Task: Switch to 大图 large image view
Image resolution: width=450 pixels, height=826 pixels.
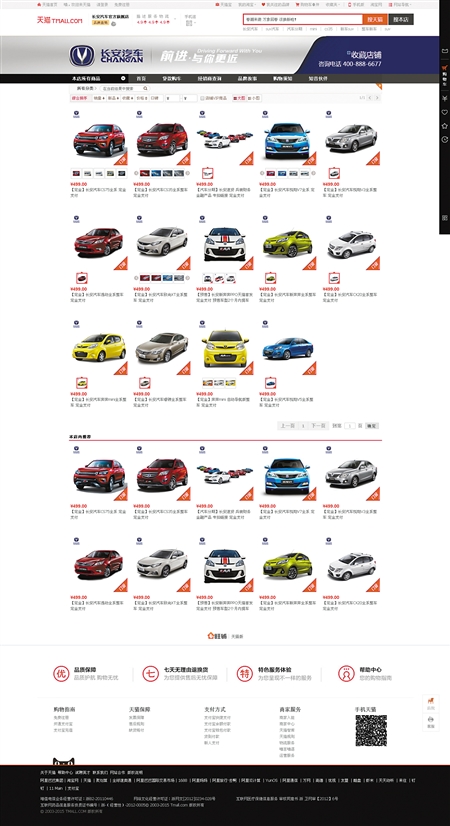Action: tap(239, 98)
